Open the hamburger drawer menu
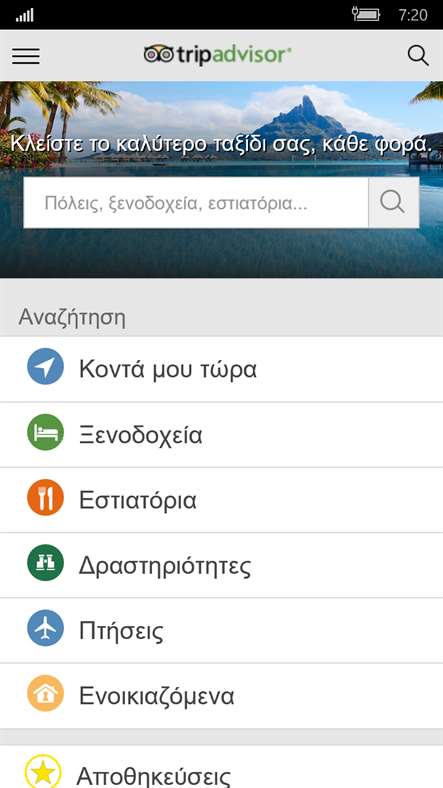The width and height of the screenshot is (443, 788). [26, 55]
